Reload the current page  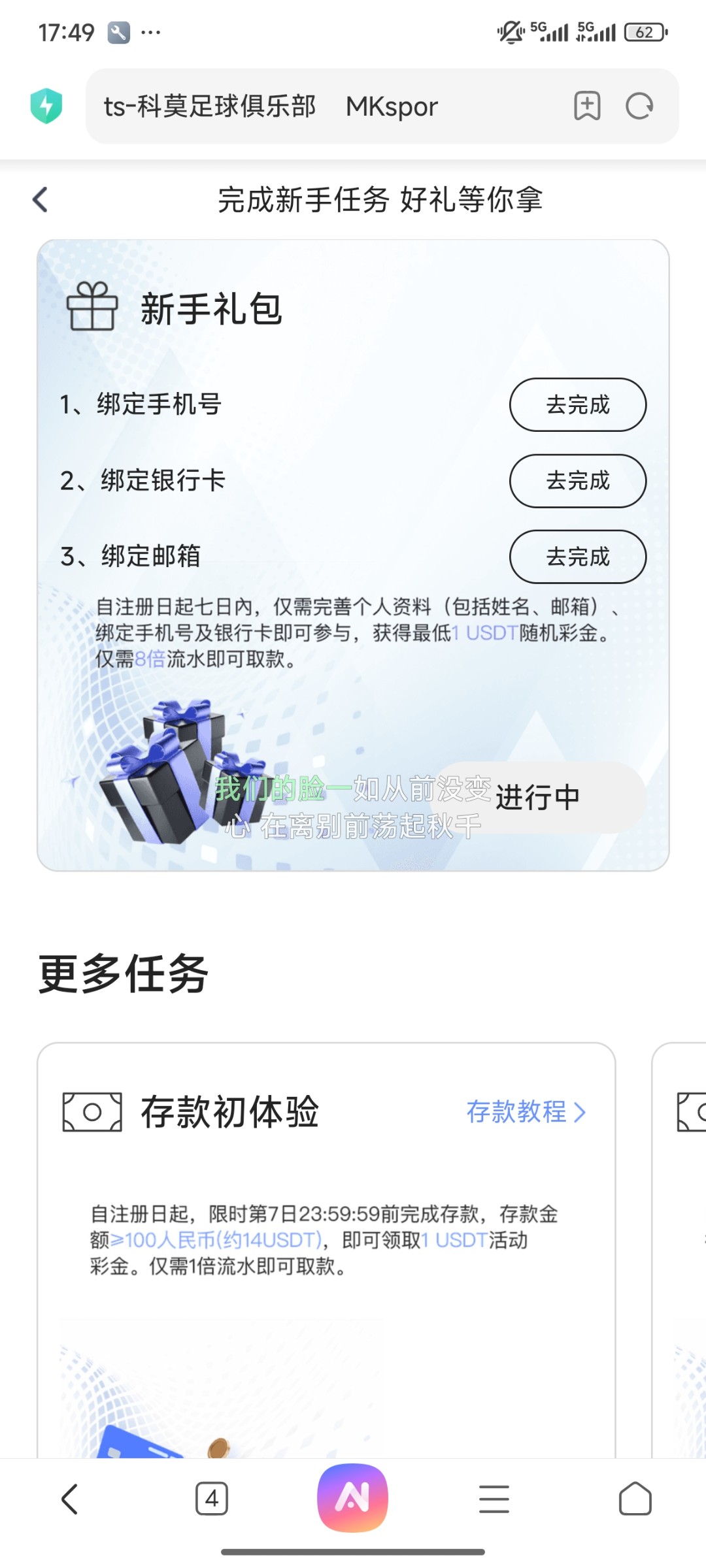point(639,106)
